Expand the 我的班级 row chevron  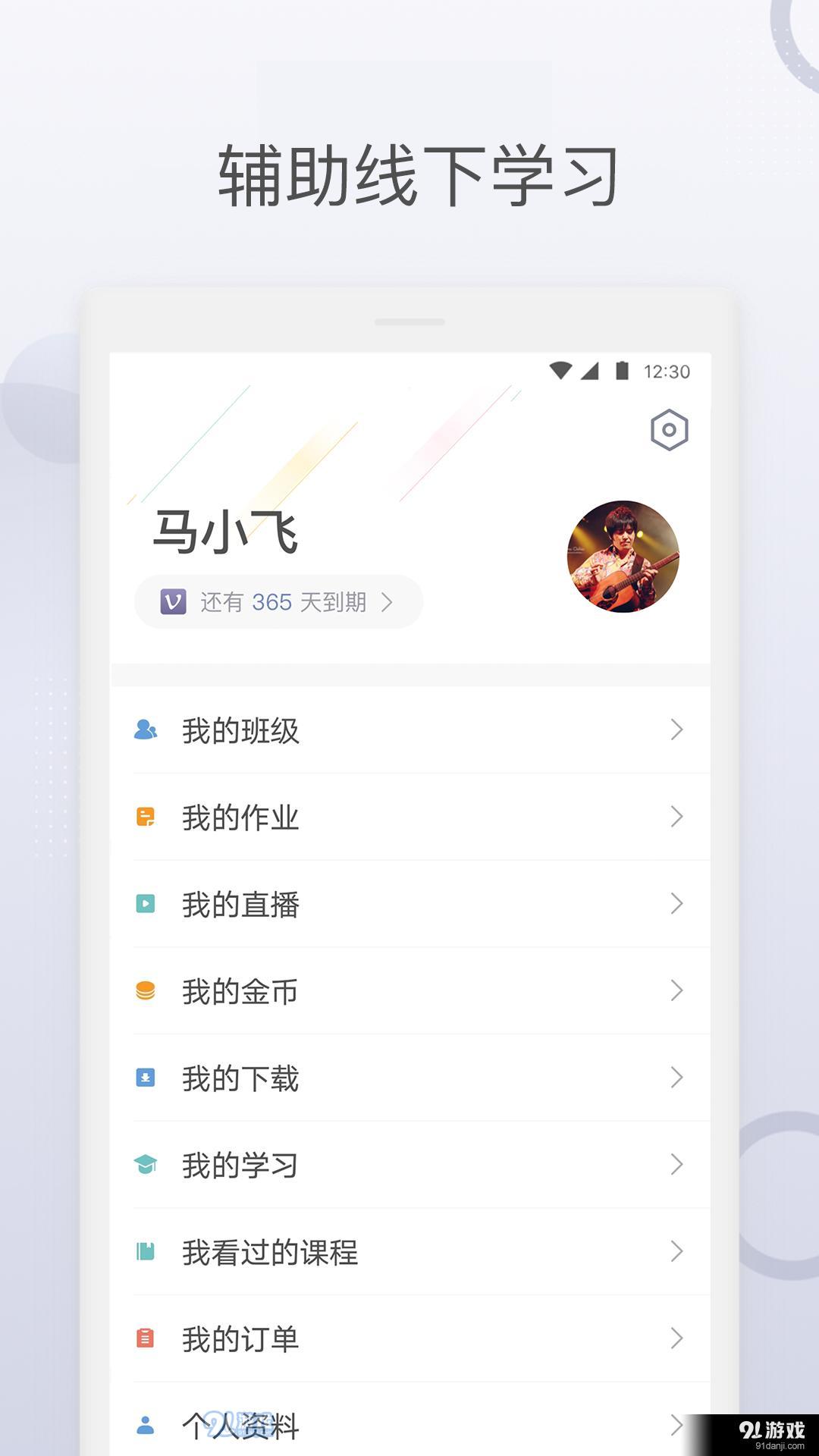pyautogui.click(x=677, y=731)
